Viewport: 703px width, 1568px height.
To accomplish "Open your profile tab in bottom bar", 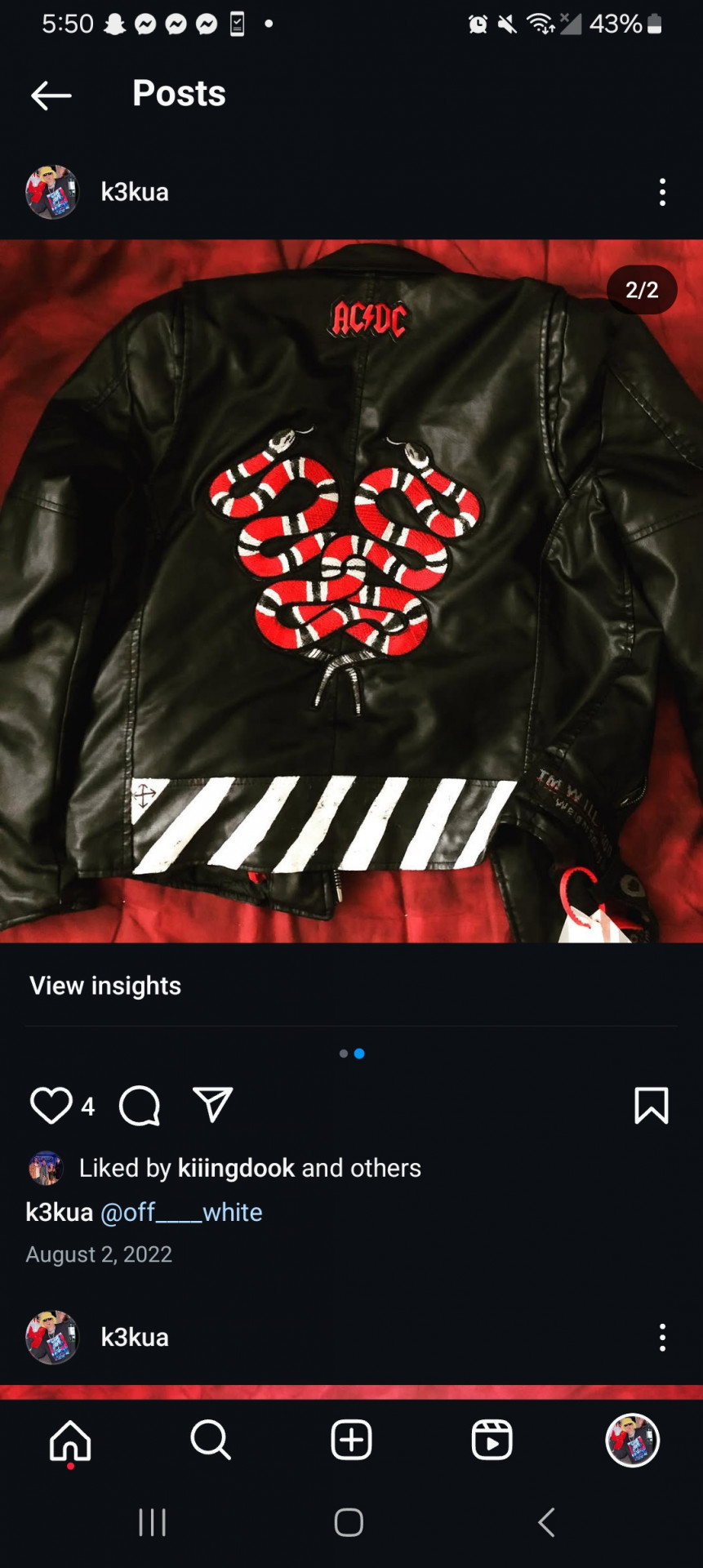I will (x=632, y=1440).
